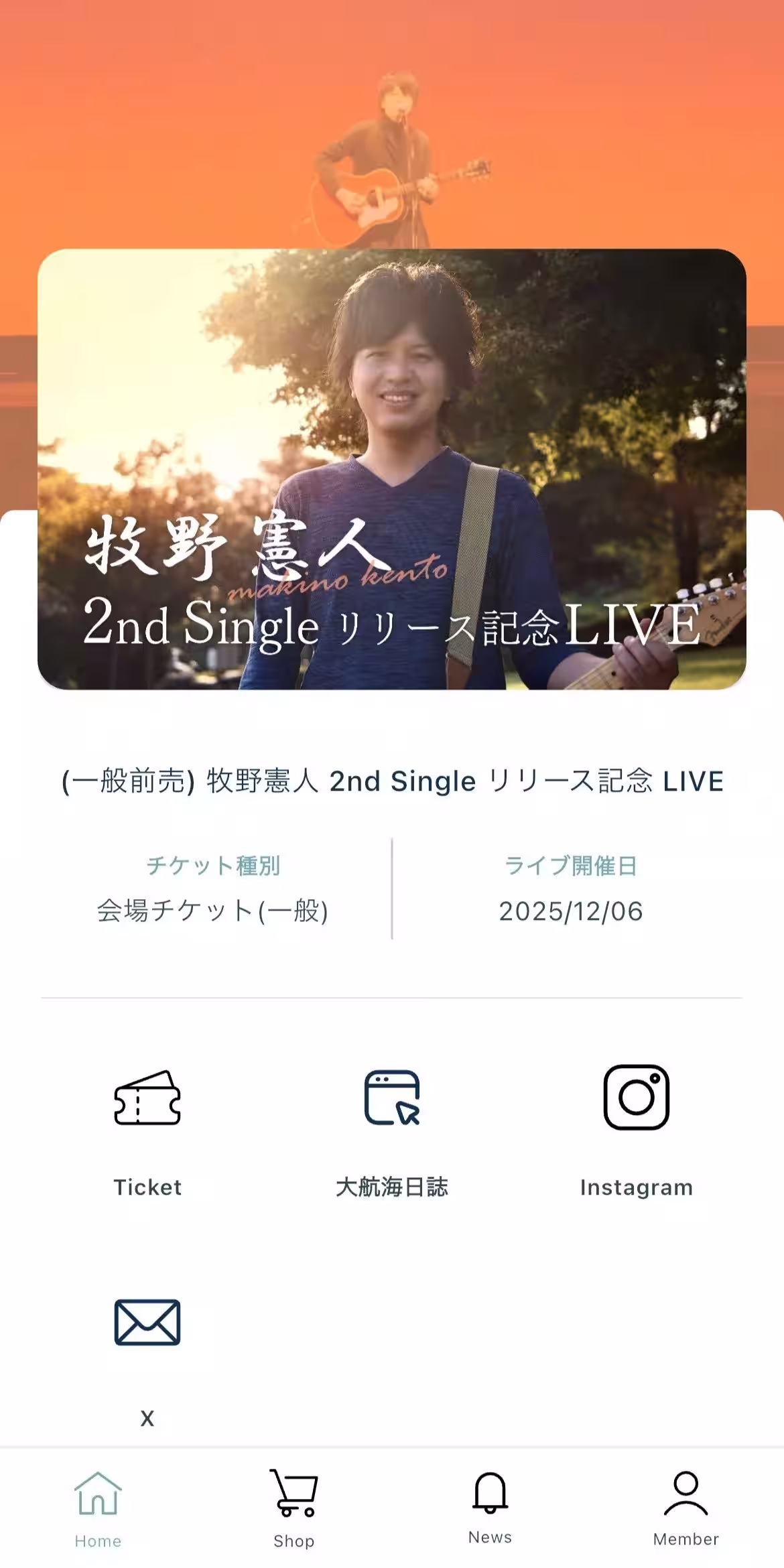784x1568 pixels.
Task: Tap the ticket type 会場チケット(一般)
Action: click(x=214, y=911)
